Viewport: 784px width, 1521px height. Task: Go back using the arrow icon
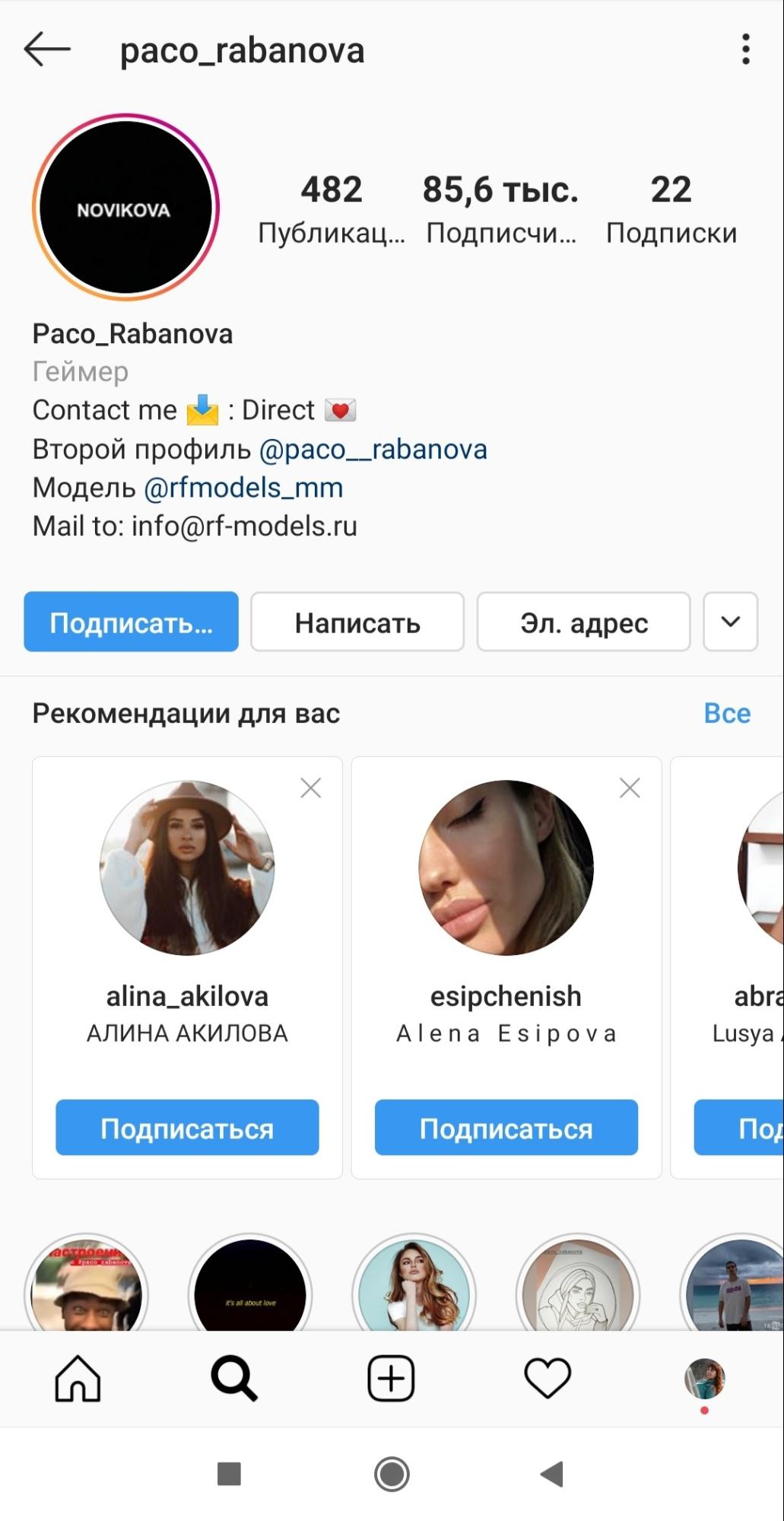pyautogui.click(x=47, y=51)
